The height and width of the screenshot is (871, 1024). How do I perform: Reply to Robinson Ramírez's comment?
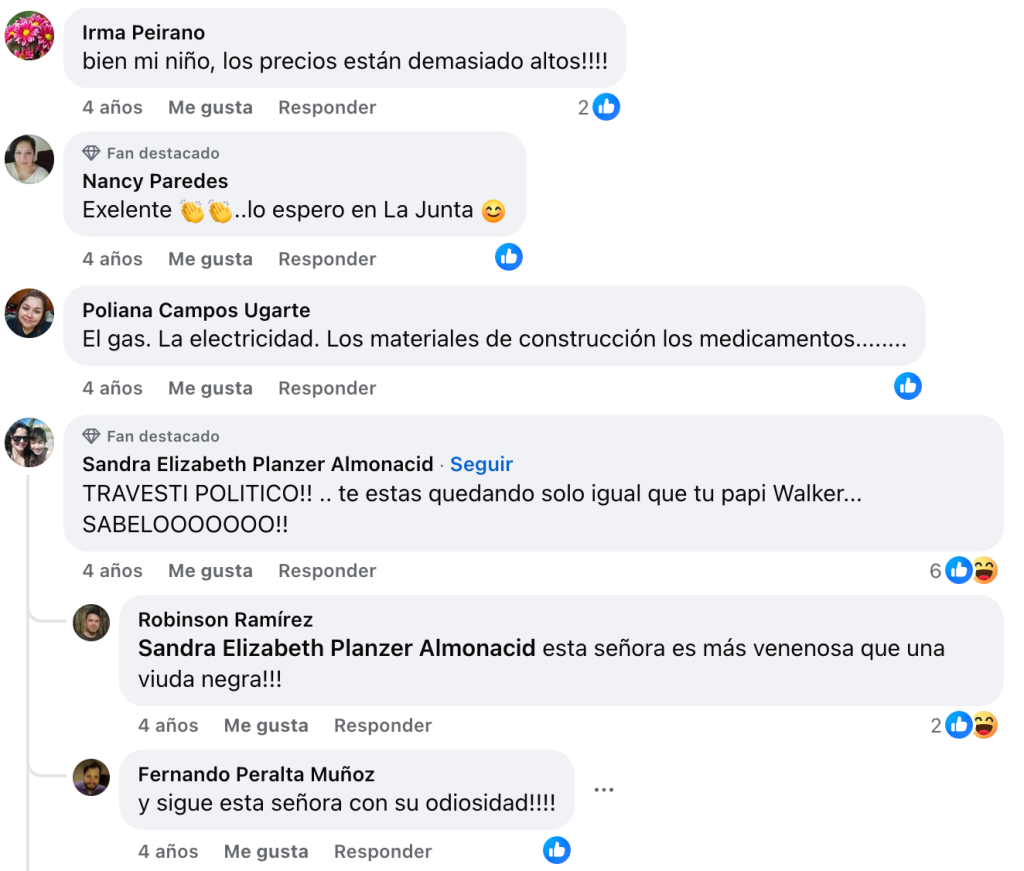[383, 725]
